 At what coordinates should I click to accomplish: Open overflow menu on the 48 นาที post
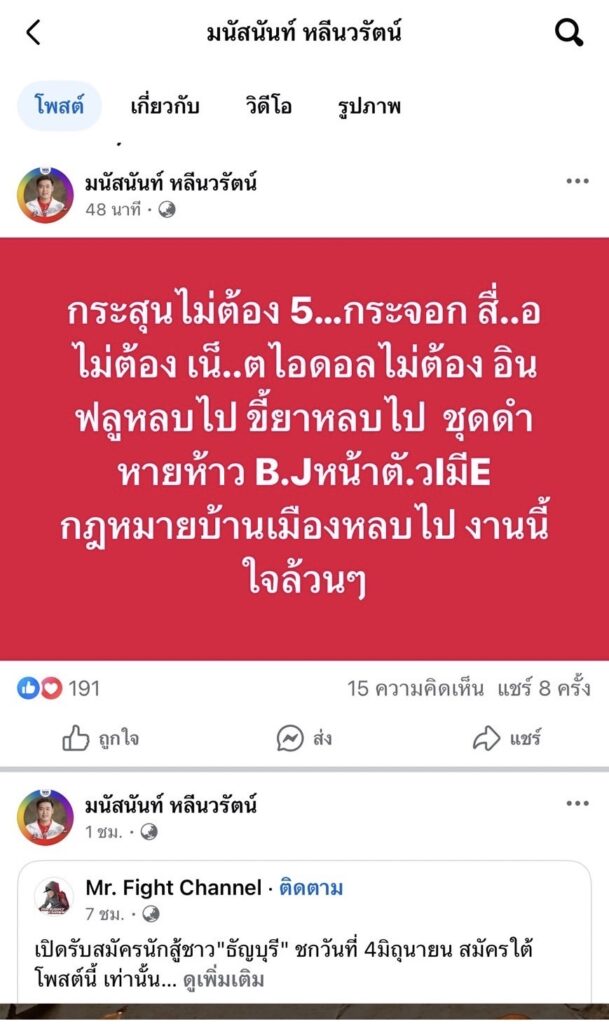(577, 182)
